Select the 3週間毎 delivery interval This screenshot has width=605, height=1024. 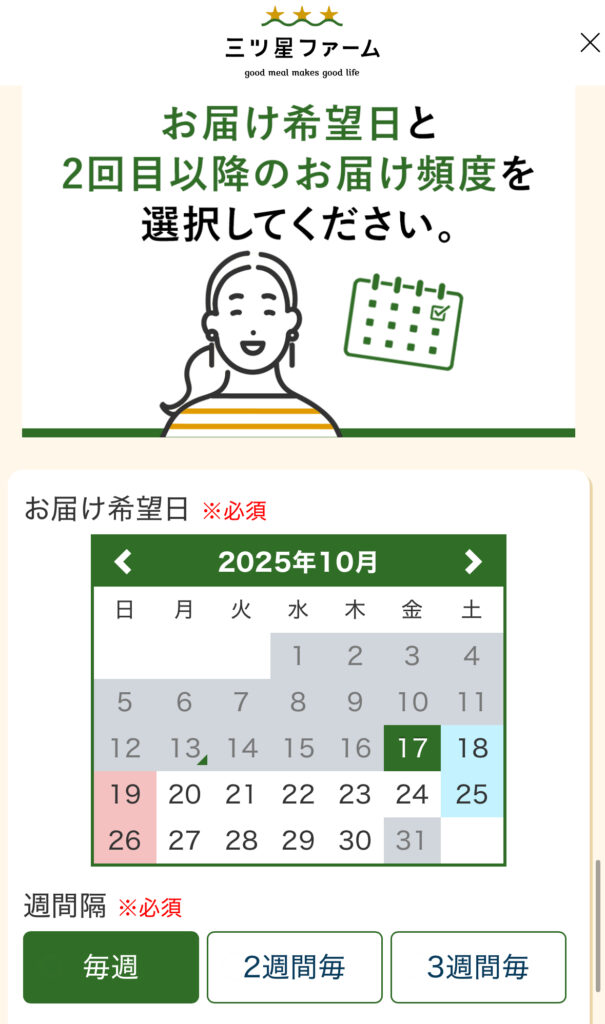[x=478, y=967]
